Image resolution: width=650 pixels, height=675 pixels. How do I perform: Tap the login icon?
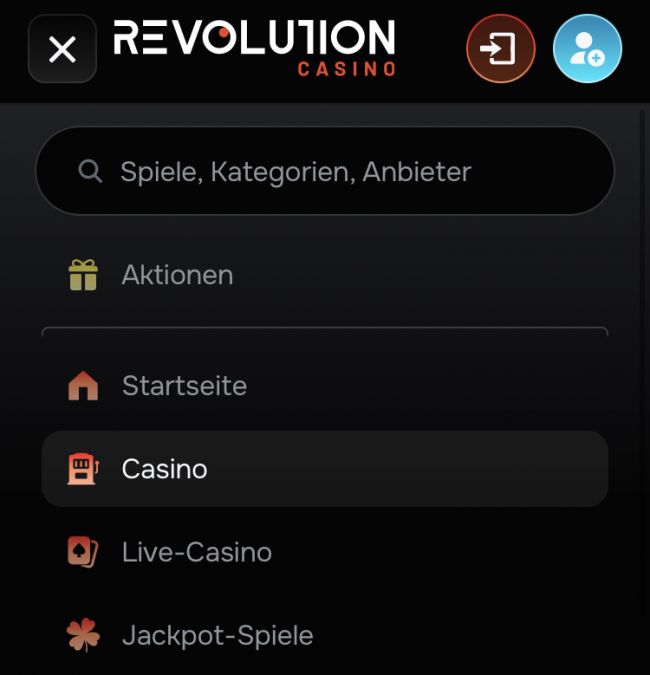point(500,49)
